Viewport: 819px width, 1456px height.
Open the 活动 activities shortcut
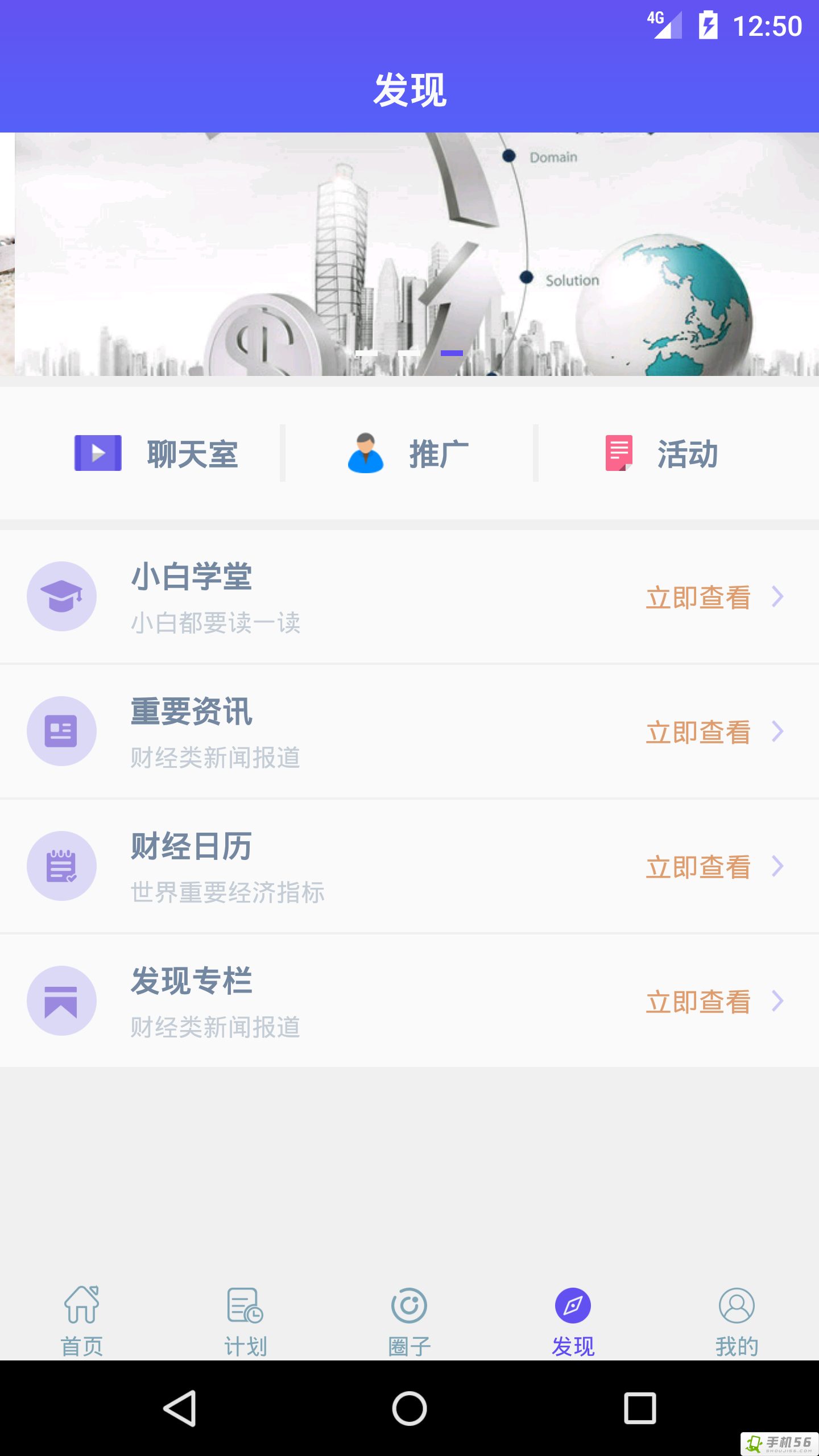pos(661,453)
